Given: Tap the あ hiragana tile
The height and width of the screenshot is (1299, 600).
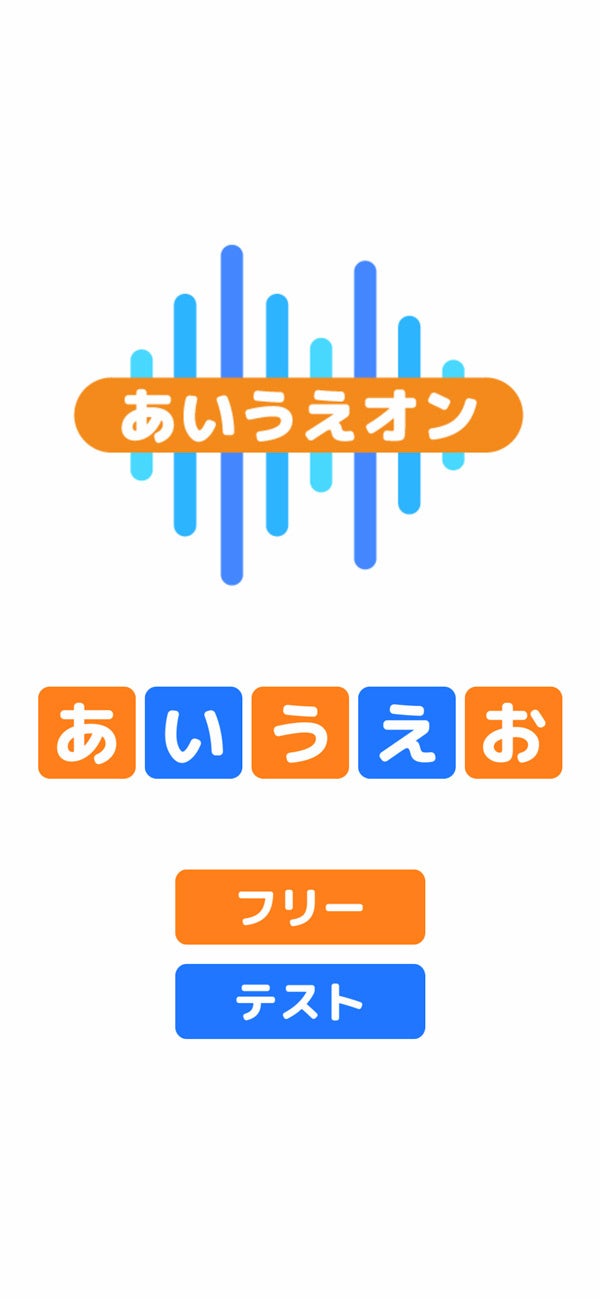Looking at the screenshot, I should tap(86, 732).
